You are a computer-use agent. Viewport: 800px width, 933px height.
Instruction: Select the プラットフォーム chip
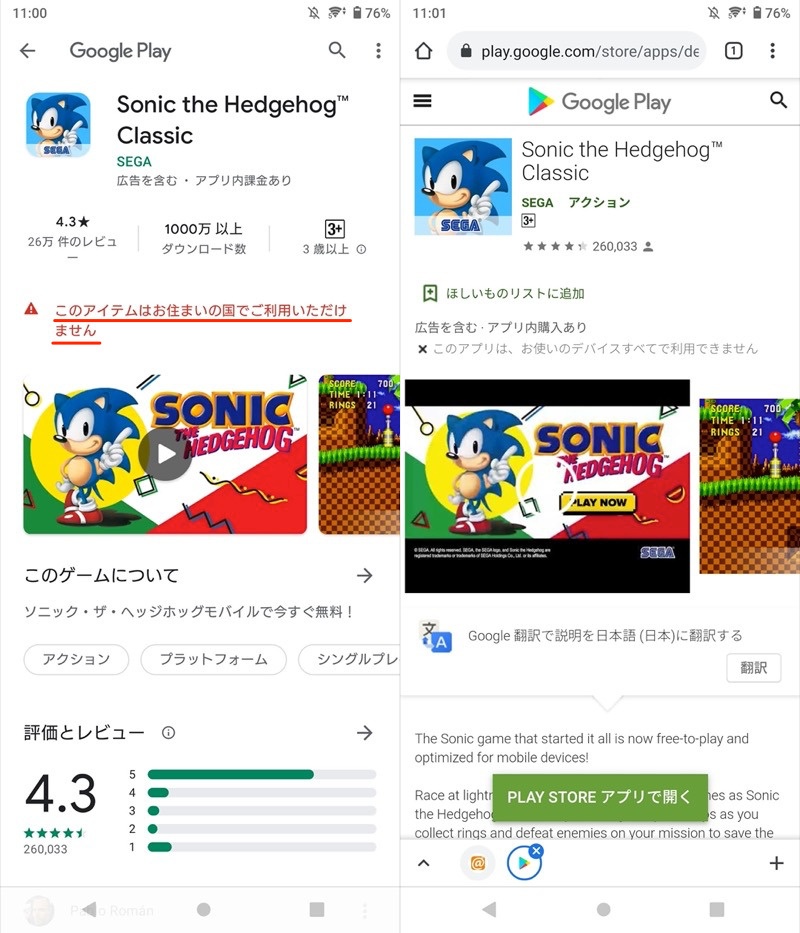[213, 659]
